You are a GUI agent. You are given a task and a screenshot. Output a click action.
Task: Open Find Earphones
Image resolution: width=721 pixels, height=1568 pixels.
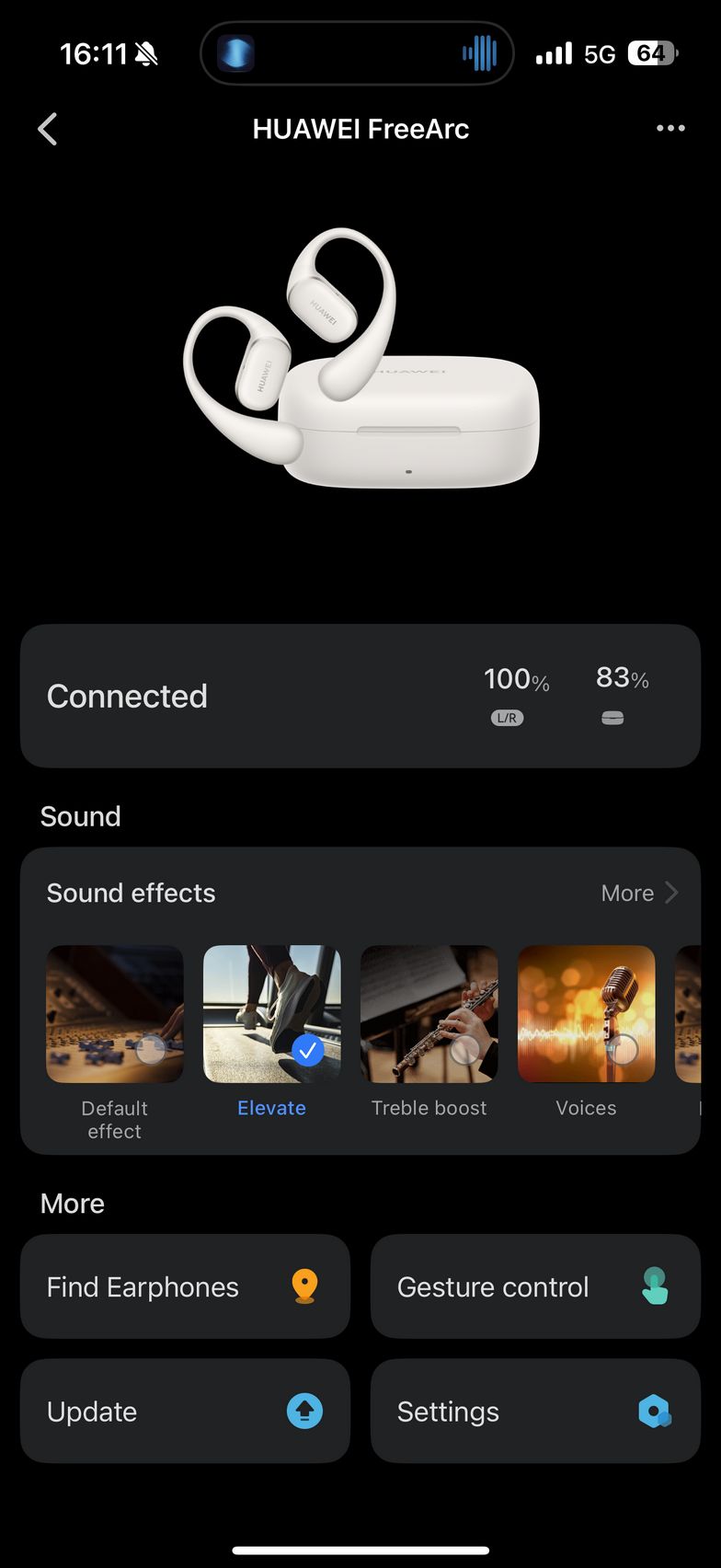click(x=185, y=1286)
